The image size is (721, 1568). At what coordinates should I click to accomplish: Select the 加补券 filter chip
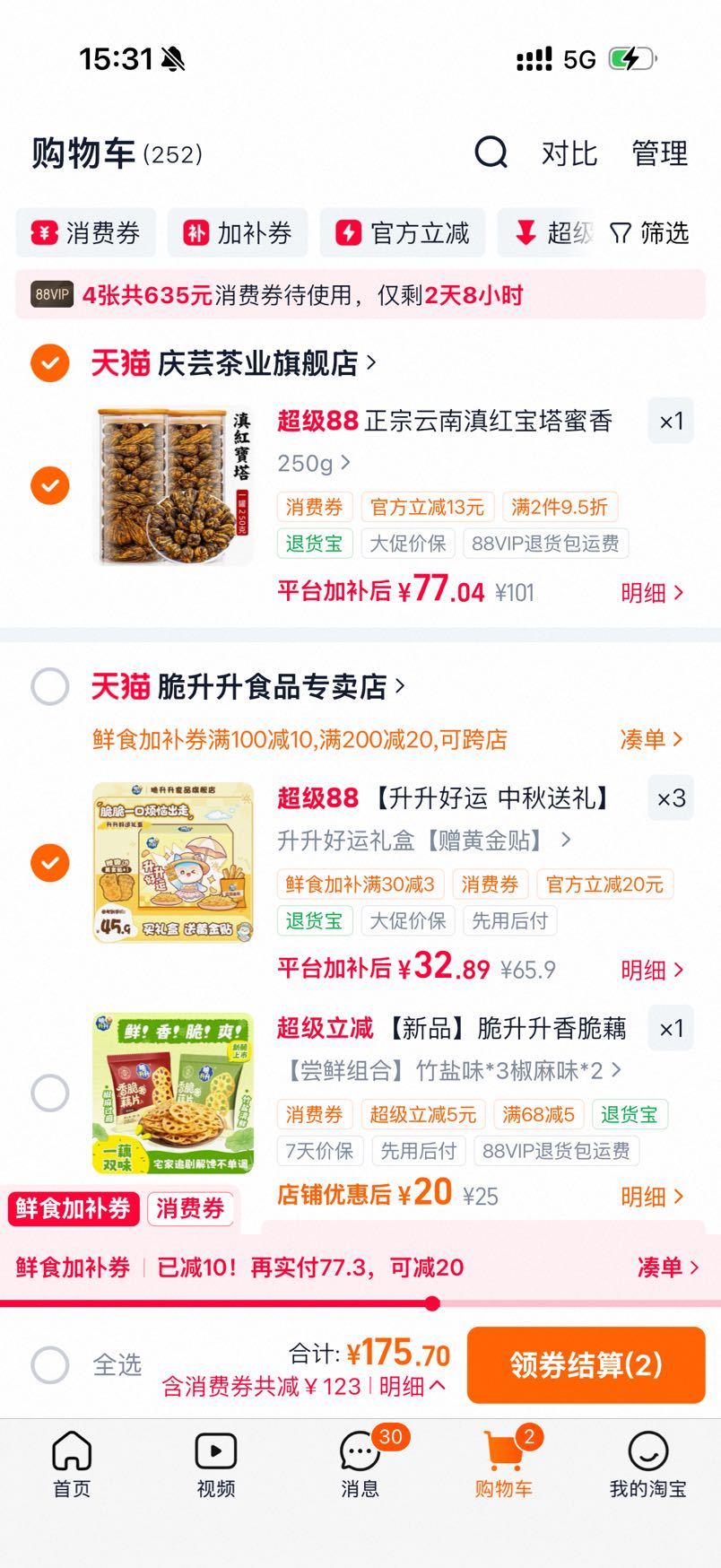click(x=238, y=233)
